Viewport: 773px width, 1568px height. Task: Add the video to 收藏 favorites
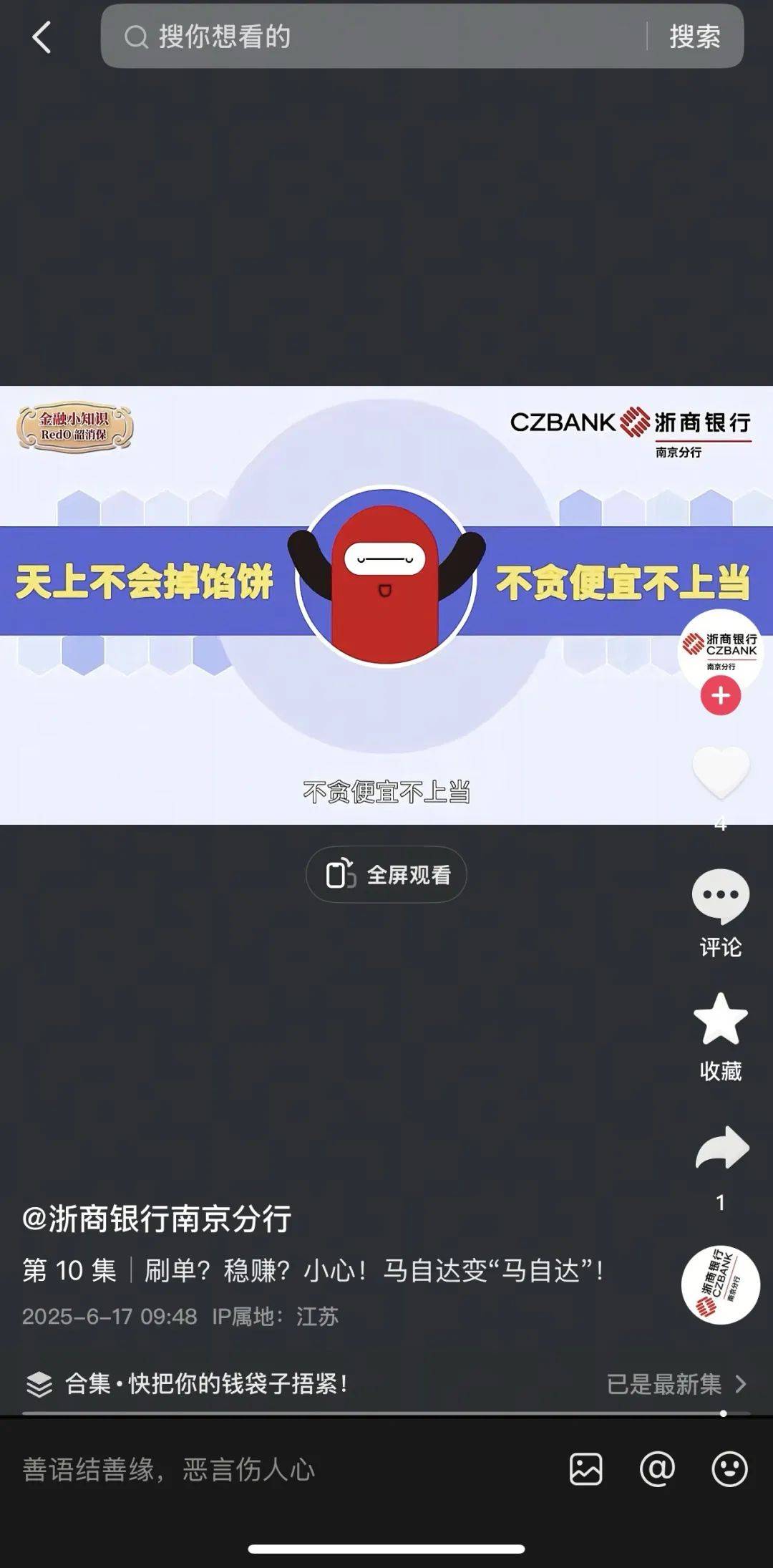pos(720,1020)
